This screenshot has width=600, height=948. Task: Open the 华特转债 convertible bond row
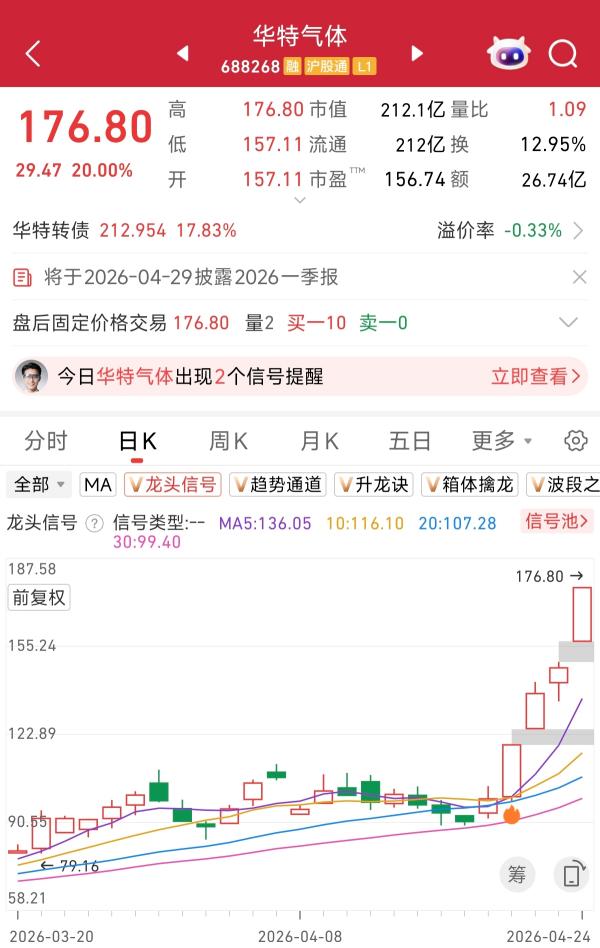pyautogui.click(x=300, y=230)
